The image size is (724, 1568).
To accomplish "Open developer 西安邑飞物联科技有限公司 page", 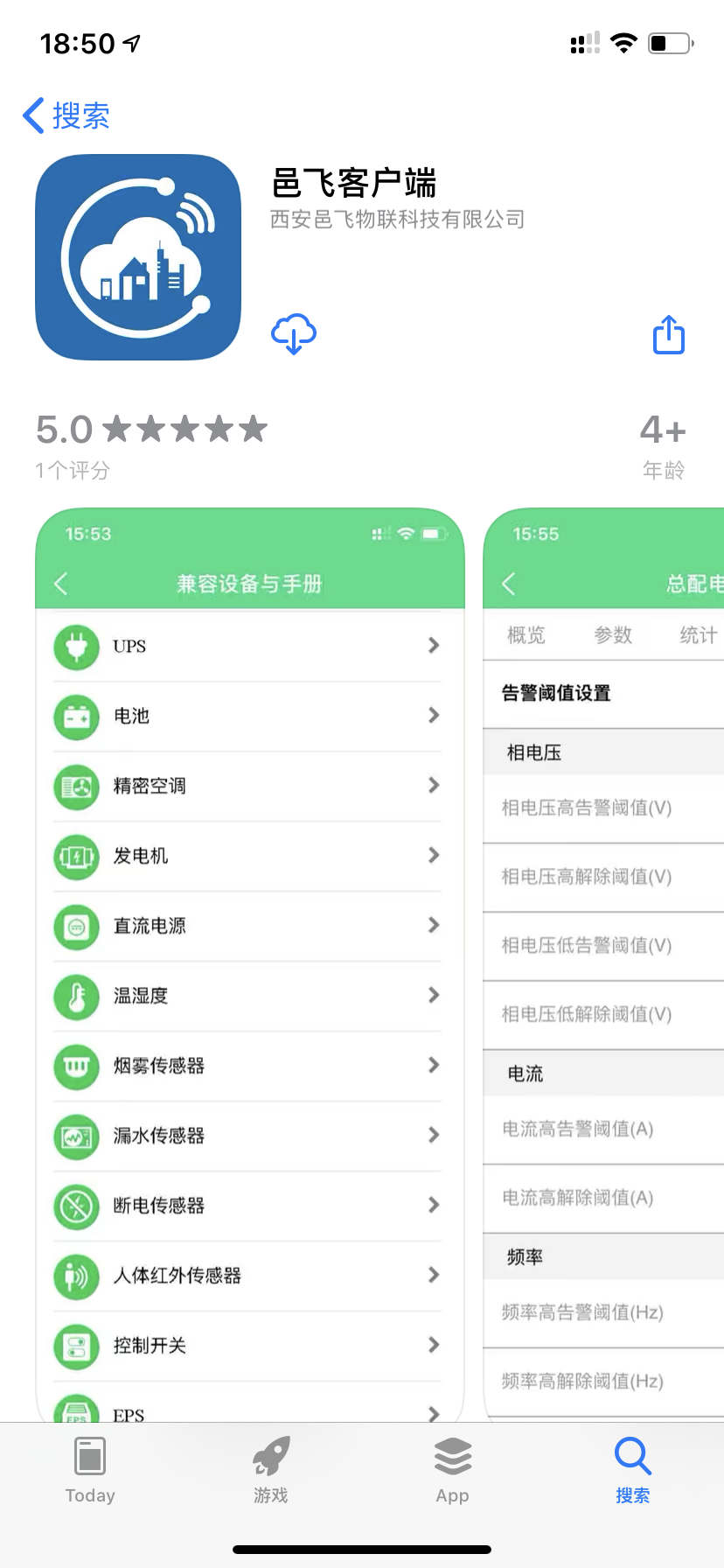I will tap(397, 220).
